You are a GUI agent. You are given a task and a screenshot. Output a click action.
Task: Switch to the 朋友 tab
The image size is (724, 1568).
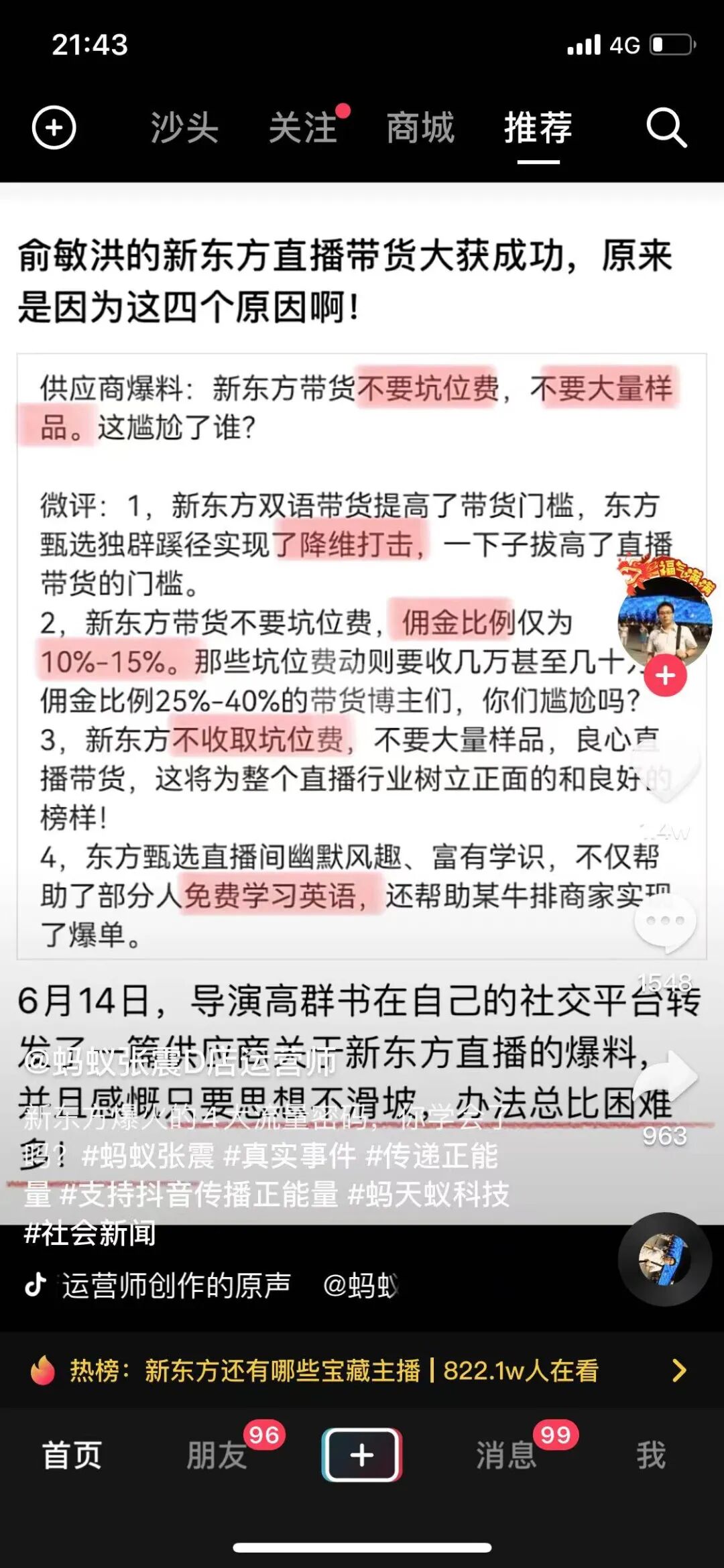tap(217, 1455)
